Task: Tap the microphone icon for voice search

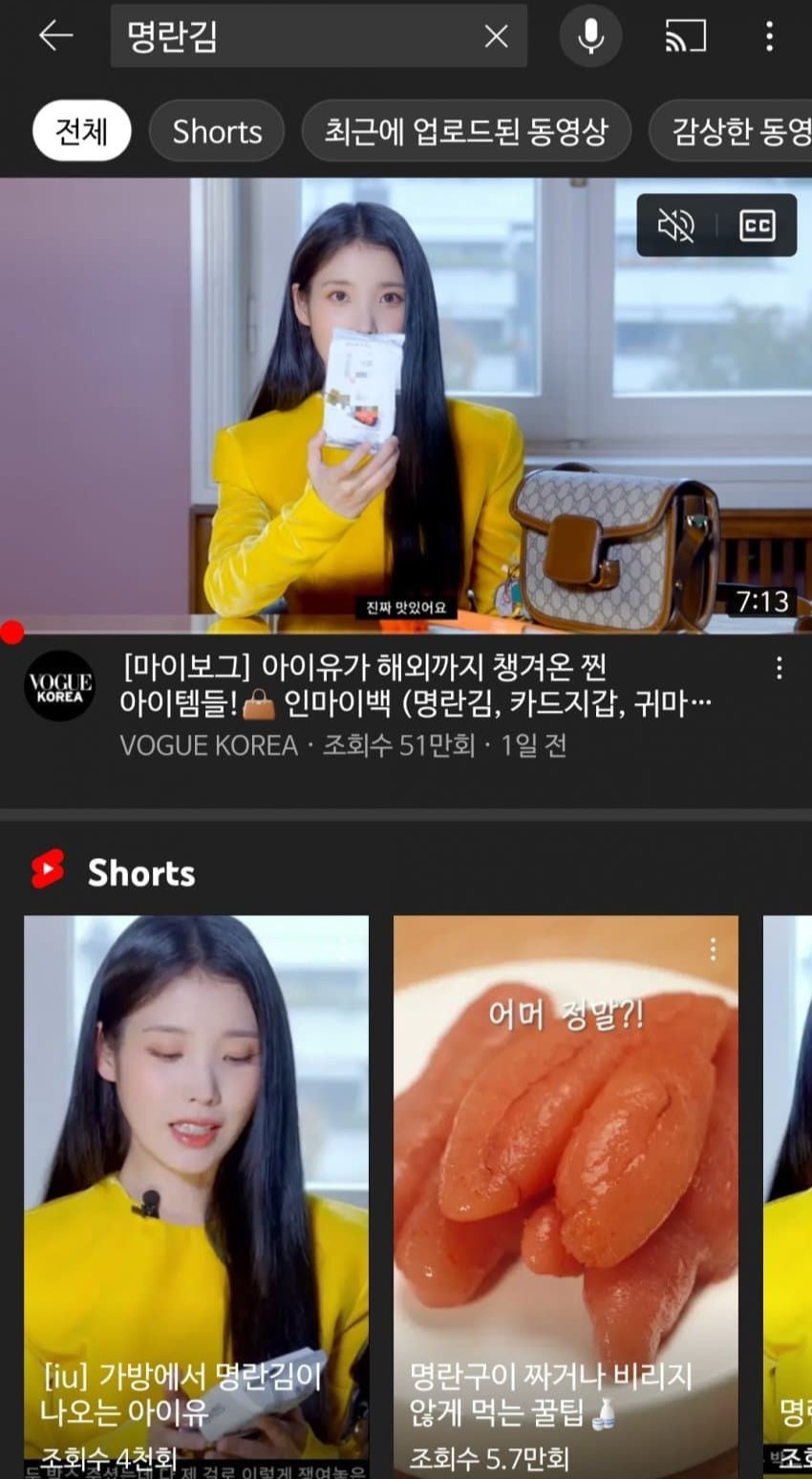Action: click(x=590, y=36)
